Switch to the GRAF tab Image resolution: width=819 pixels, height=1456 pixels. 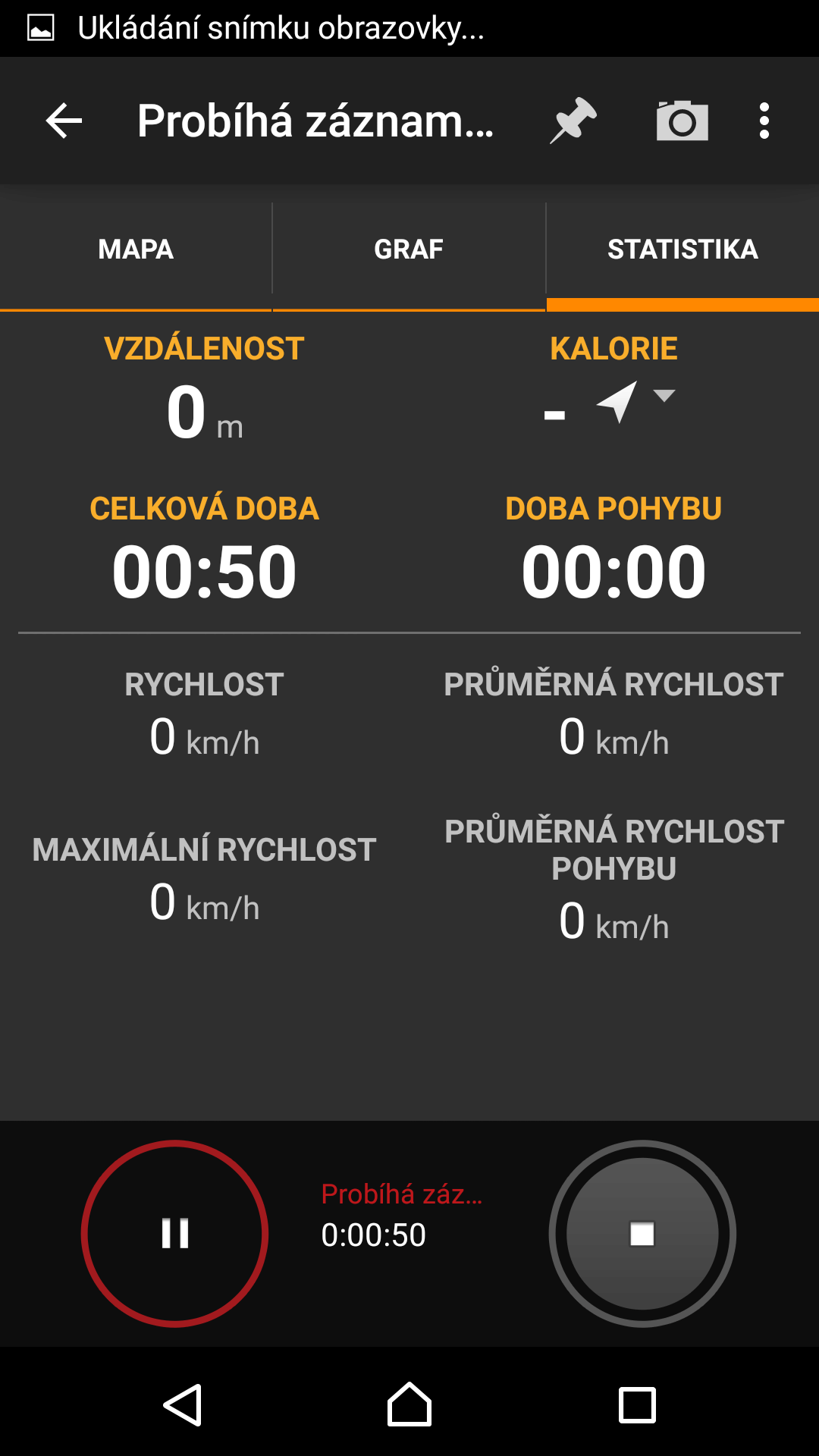tap(409, 249)
